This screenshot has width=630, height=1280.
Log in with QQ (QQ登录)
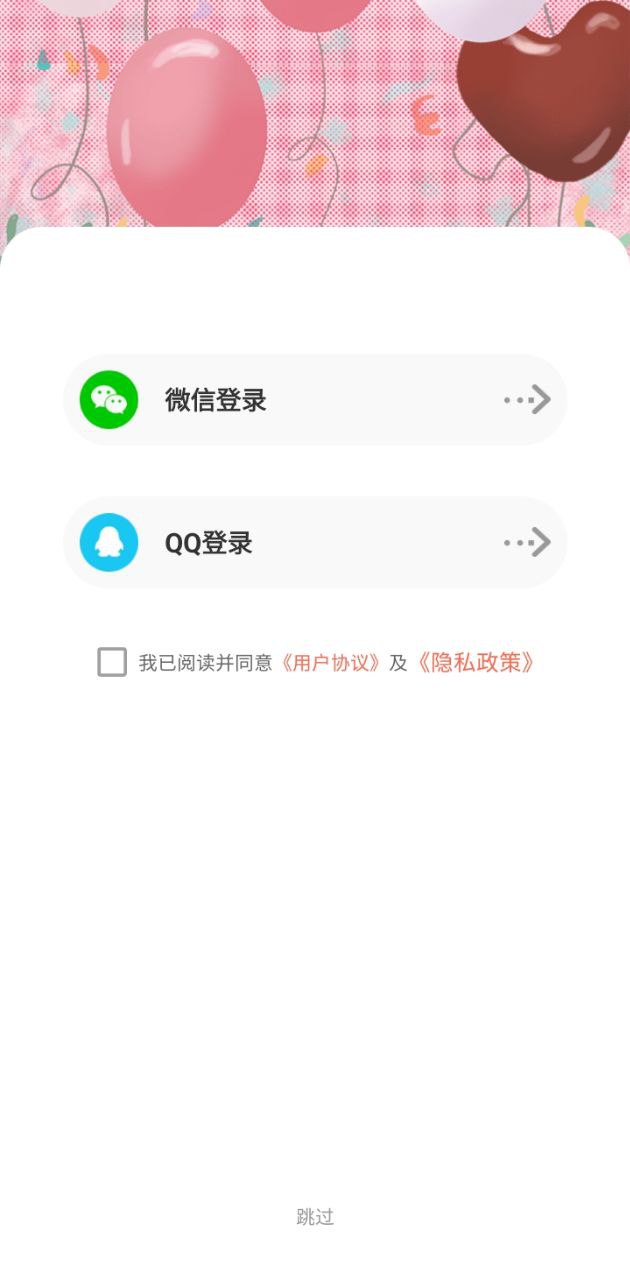[x=314, y=543]
